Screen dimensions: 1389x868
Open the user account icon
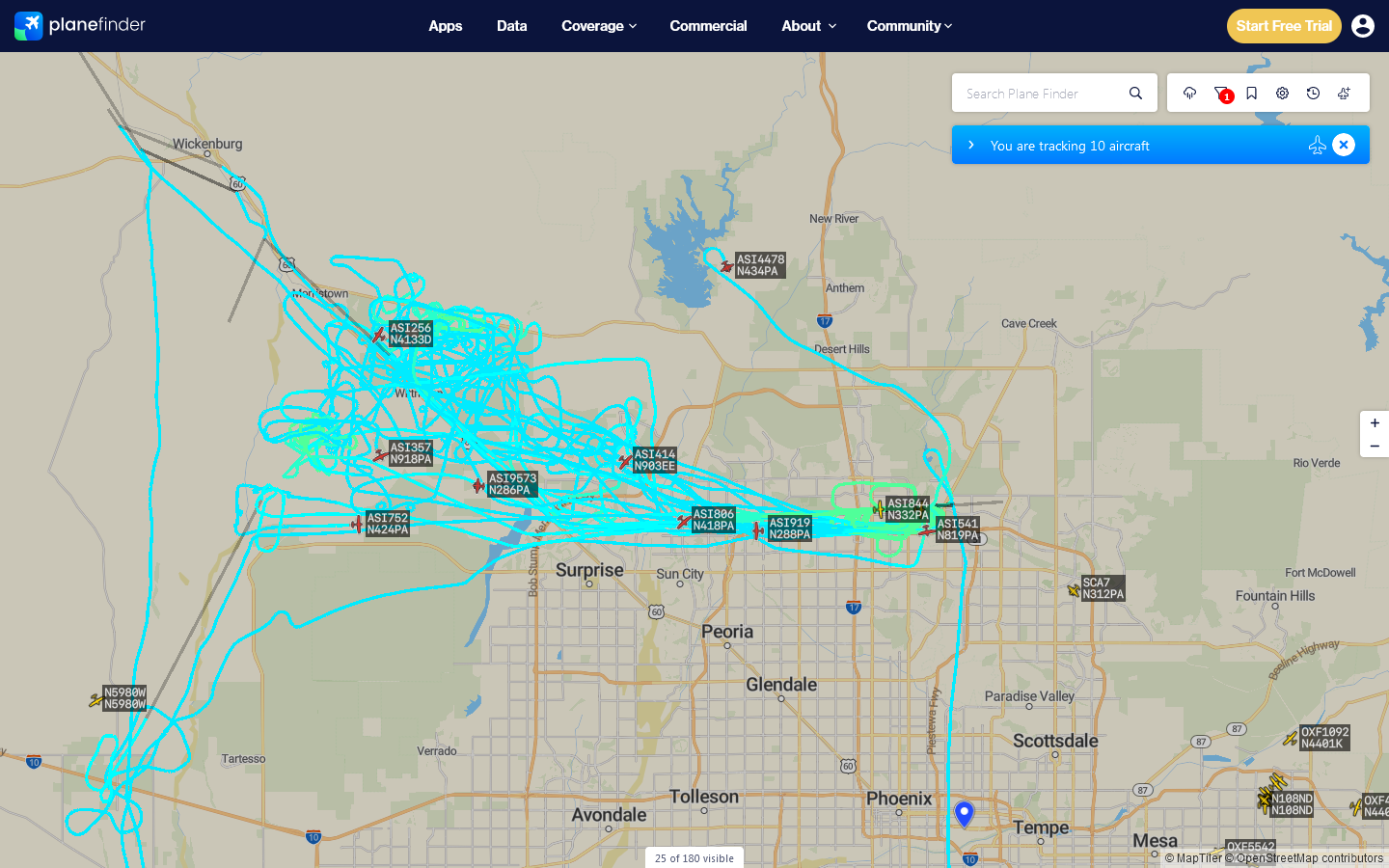point(1363,26)
